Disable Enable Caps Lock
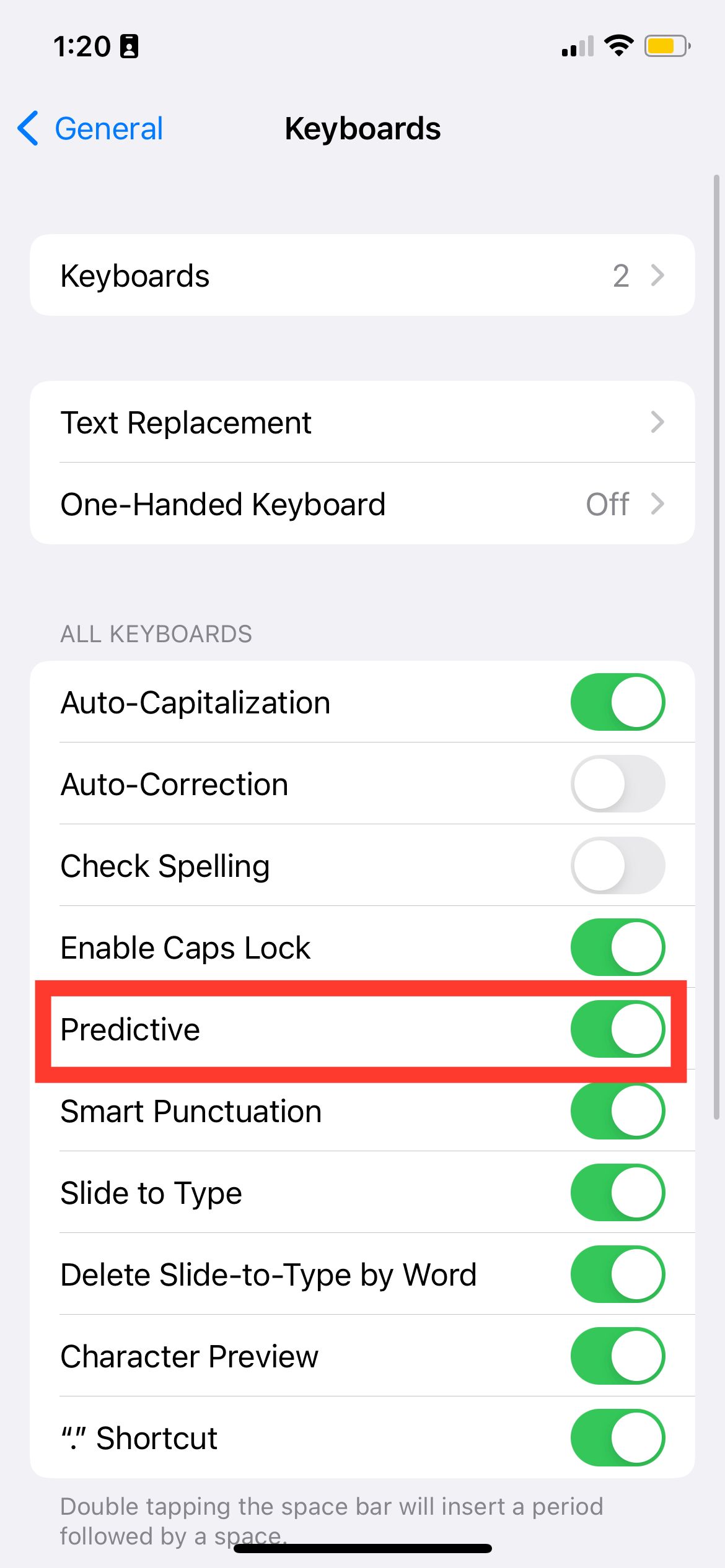 click(617, 947)
